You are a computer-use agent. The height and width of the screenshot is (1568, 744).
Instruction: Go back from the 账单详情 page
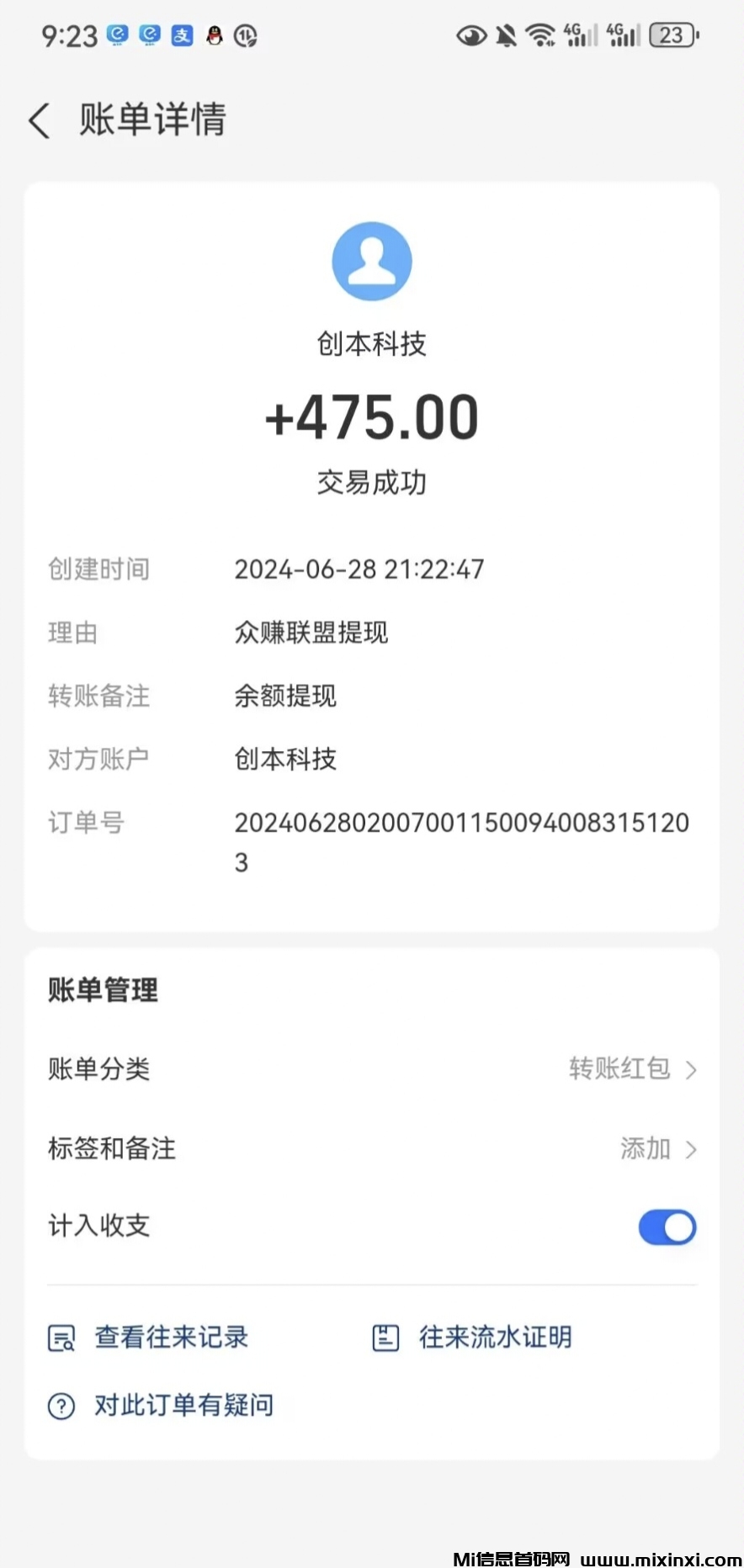click(x=40, y=120)
